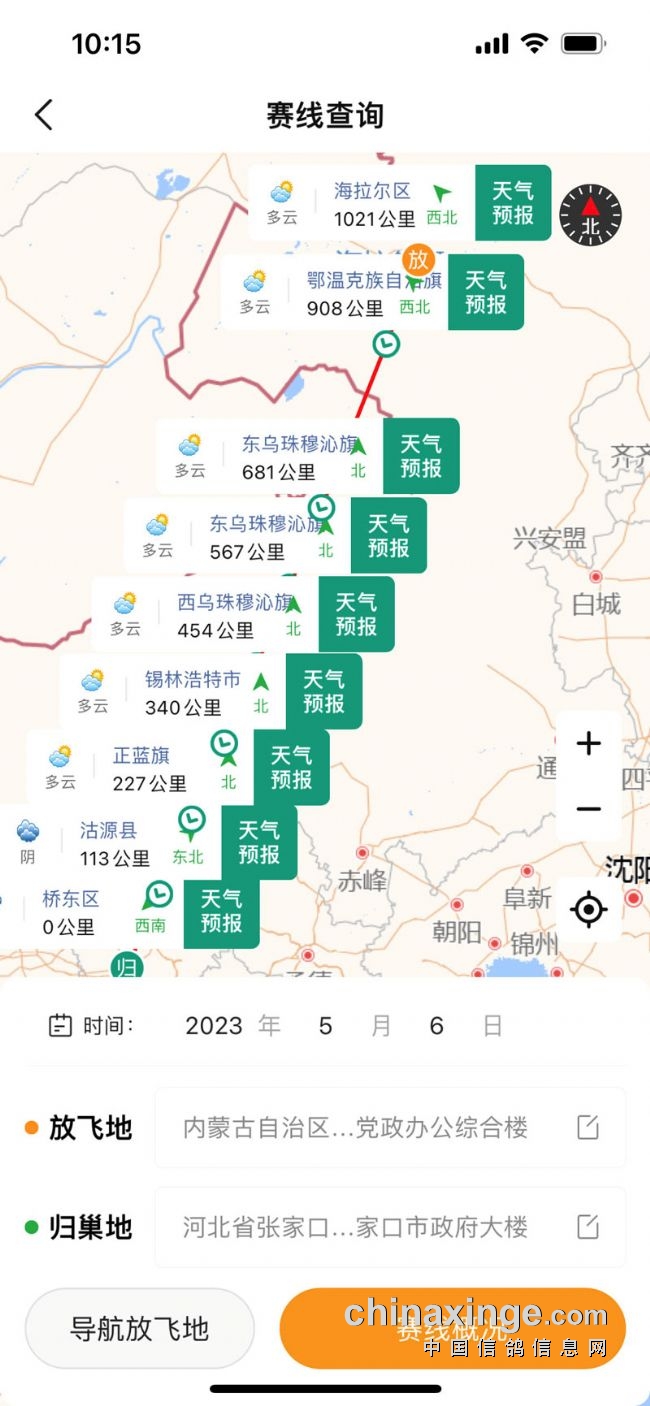
Task: Tap 导航放飞地 to navigate there
Action: (x=139, y=1329)
